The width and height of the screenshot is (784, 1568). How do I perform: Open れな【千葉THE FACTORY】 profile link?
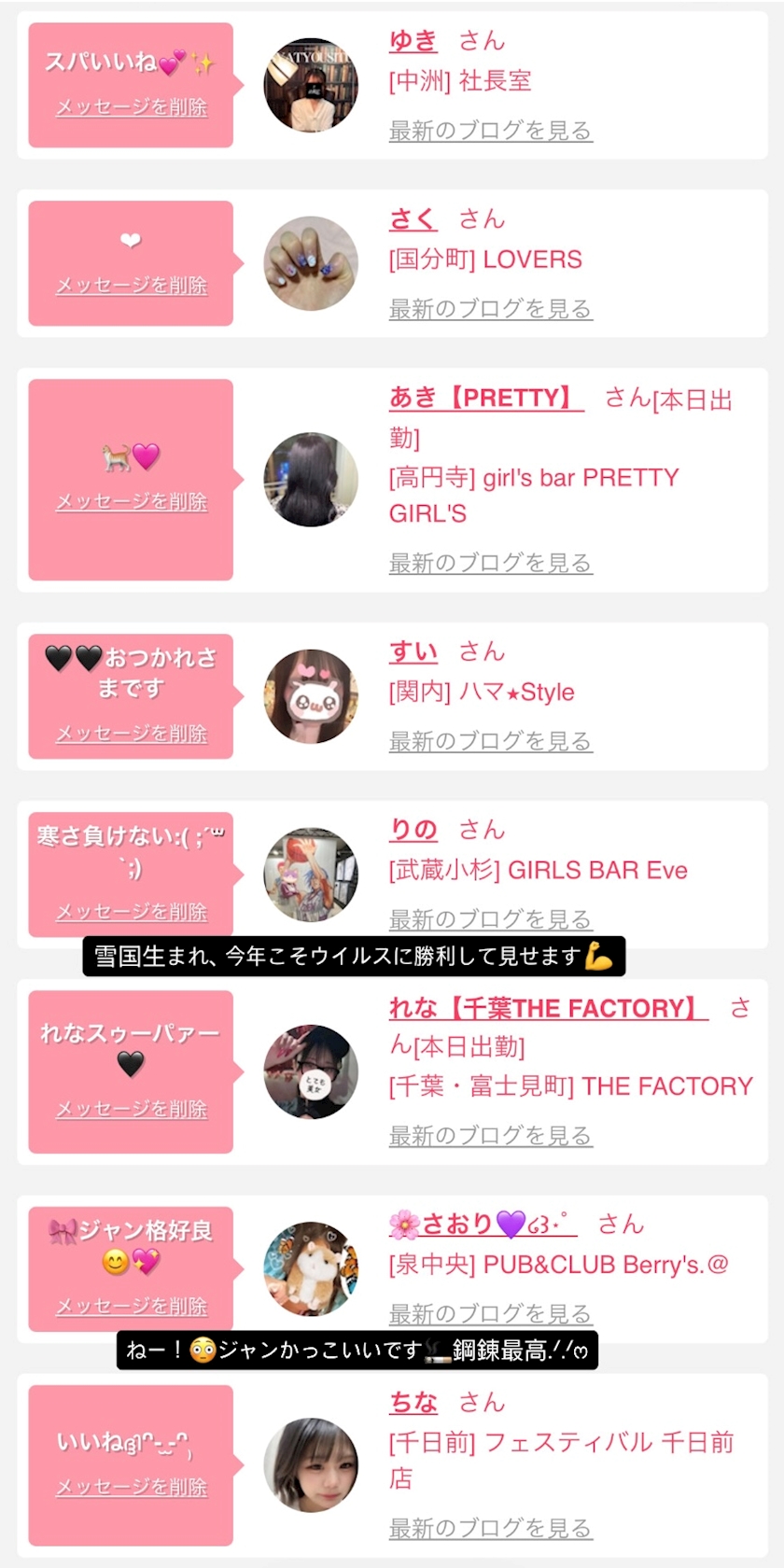548,1008
